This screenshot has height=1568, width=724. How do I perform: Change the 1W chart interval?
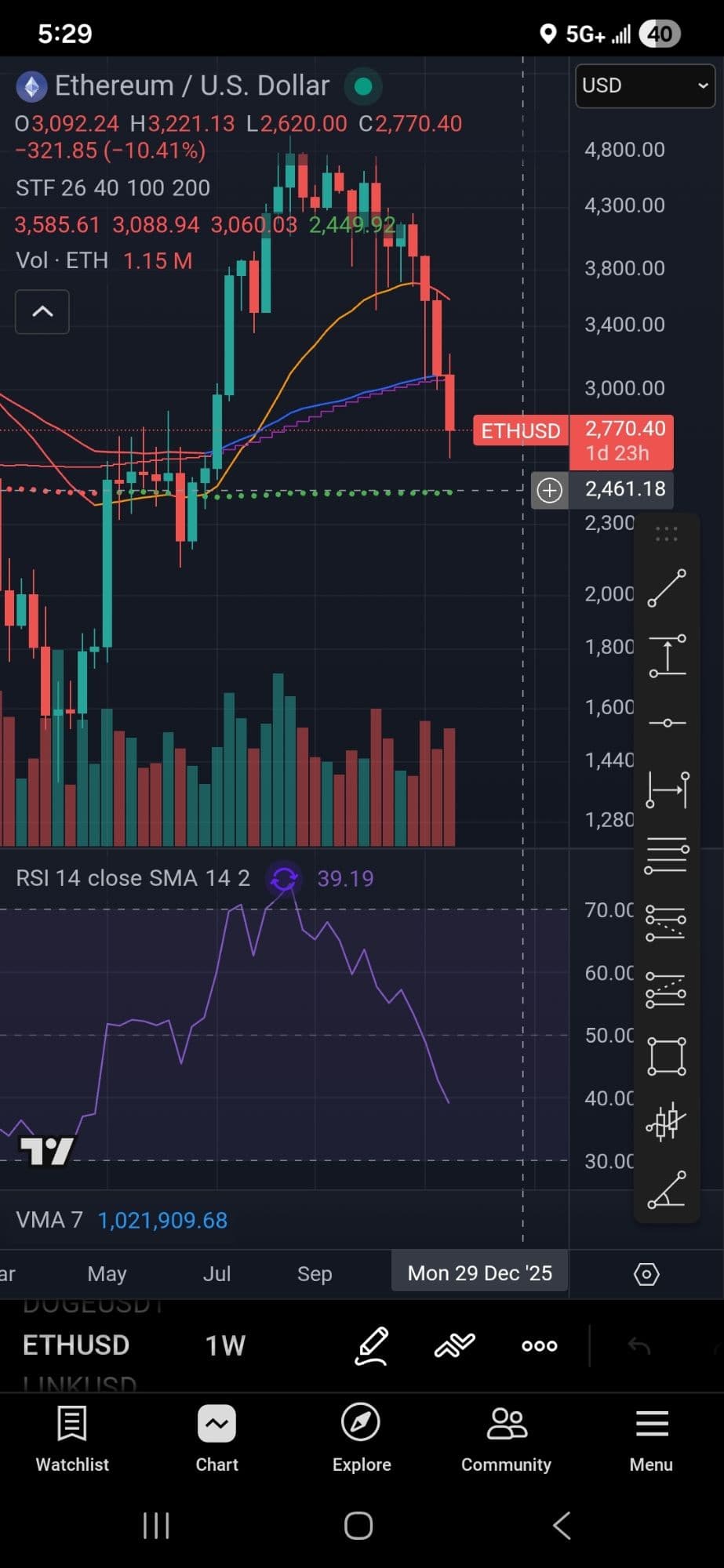[225, 1346]
